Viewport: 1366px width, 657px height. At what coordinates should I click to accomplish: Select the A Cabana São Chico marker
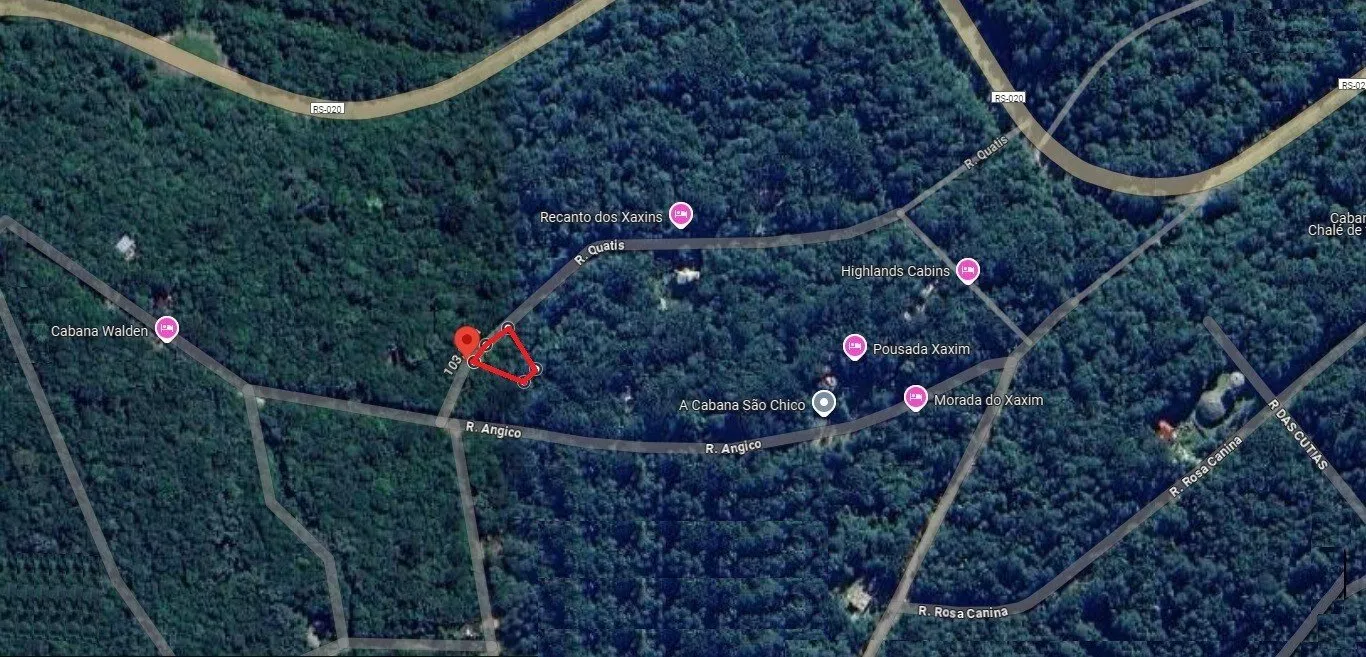click(823, 403)
